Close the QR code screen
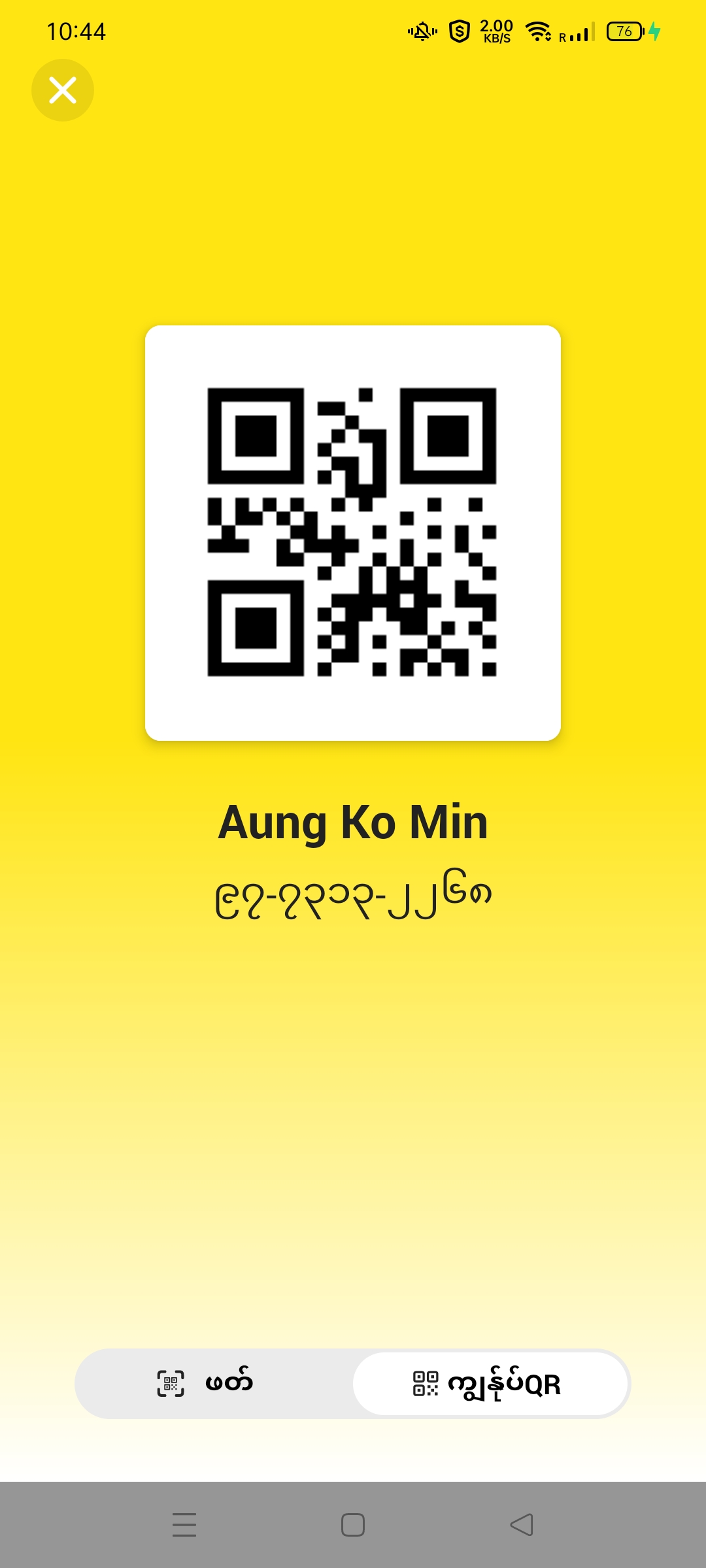Viewport: 706px width, 1568px height. pos(63,90)
